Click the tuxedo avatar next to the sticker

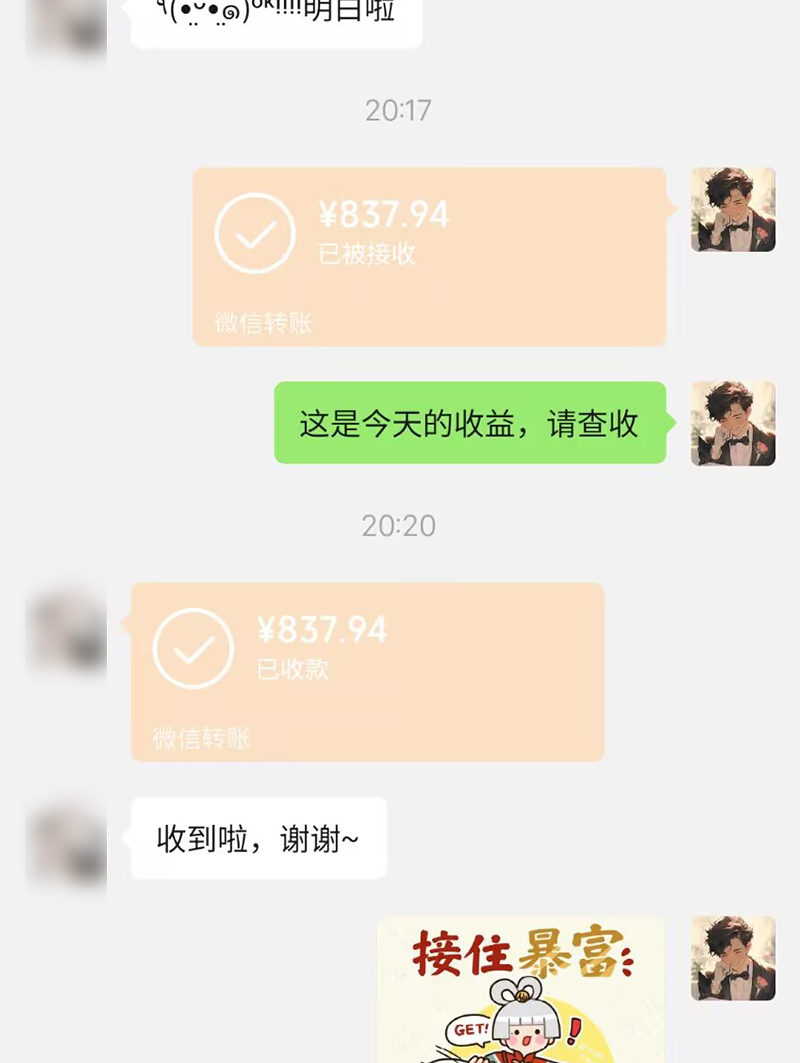coord(733,957)
